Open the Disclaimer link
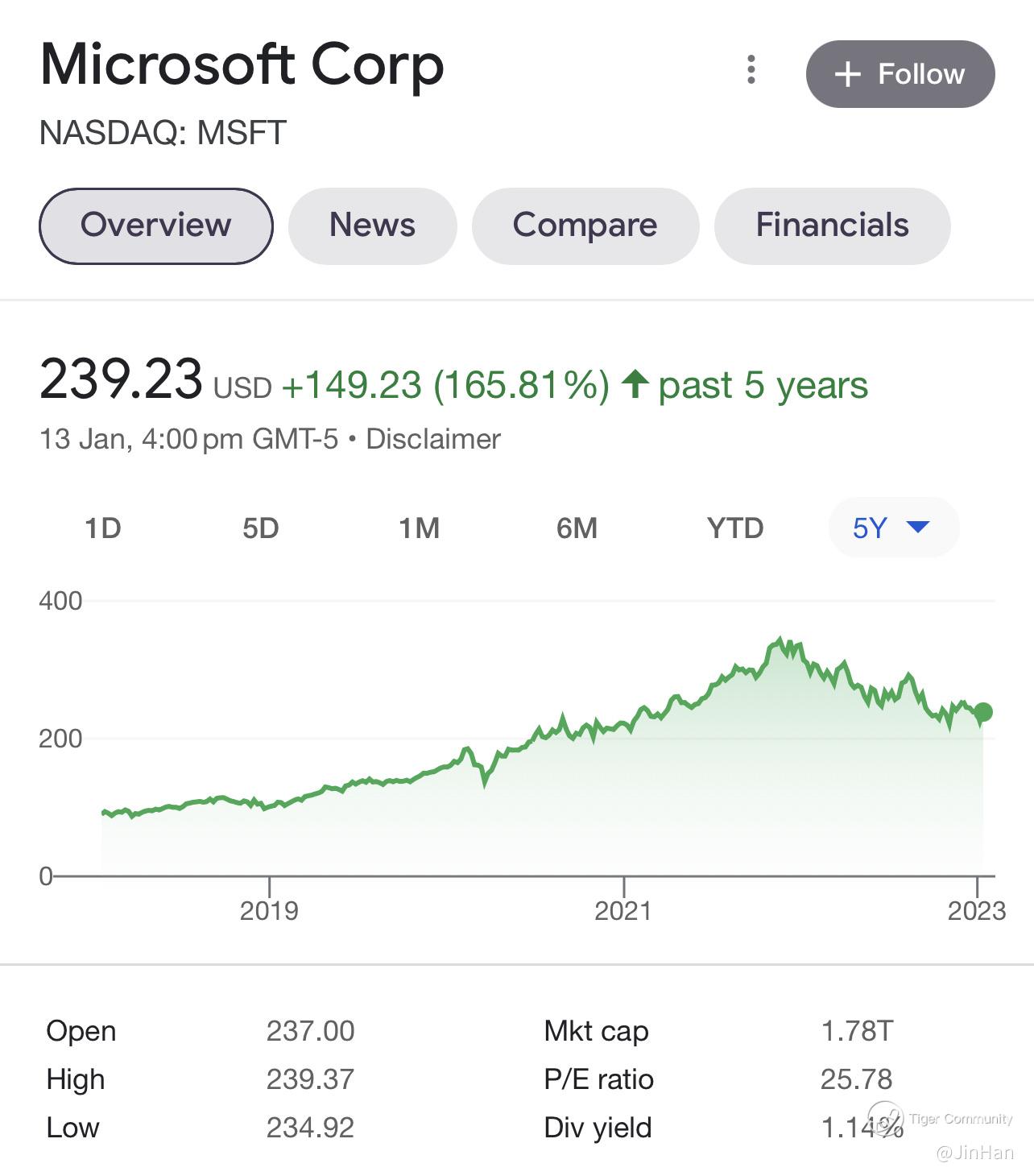 pos(433,439)
